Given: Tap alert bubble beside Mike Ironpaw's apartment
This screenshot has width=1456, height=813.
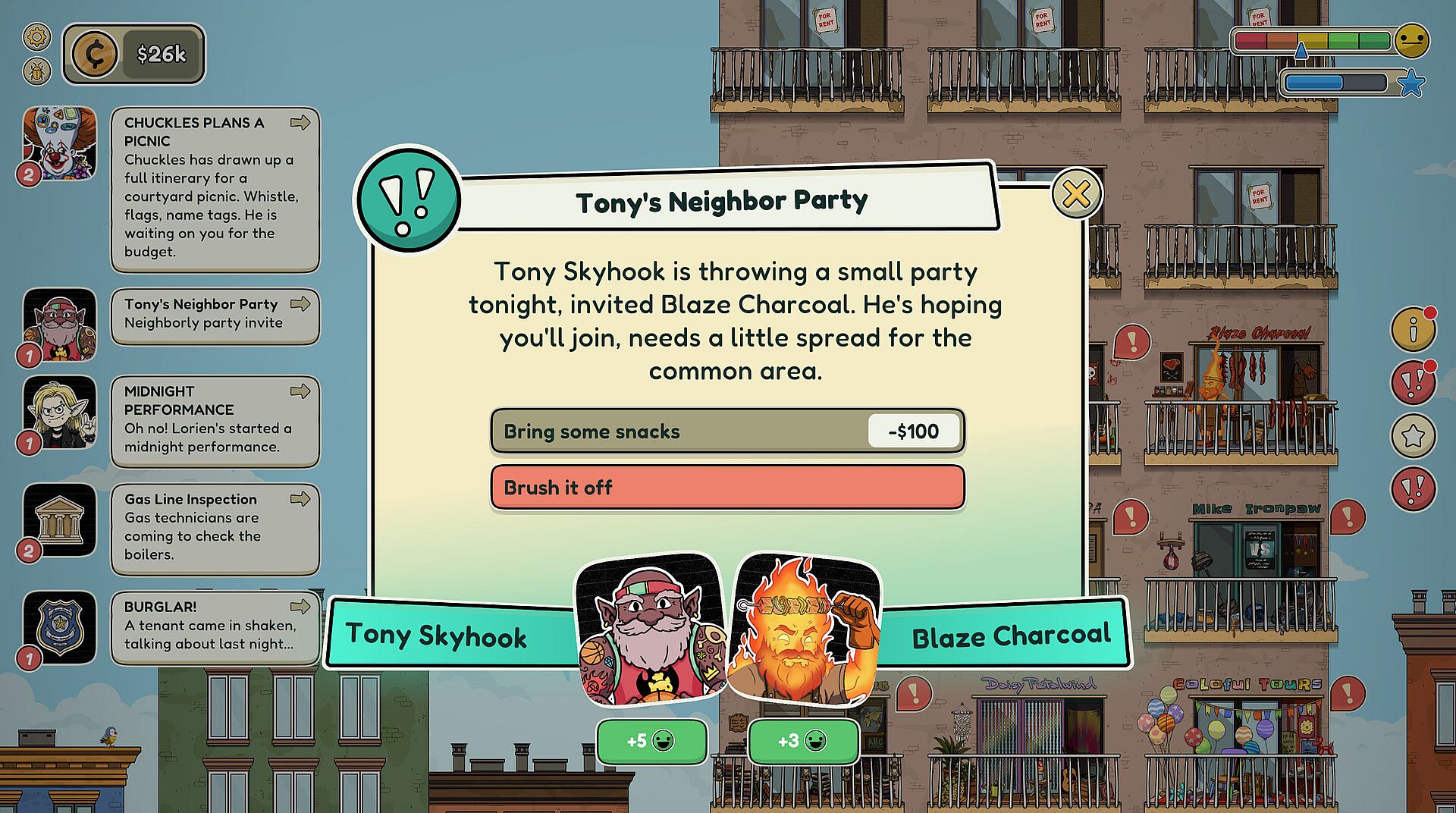Looking at the screenshot, I should pyautogui.click(x=1348, y=518).
